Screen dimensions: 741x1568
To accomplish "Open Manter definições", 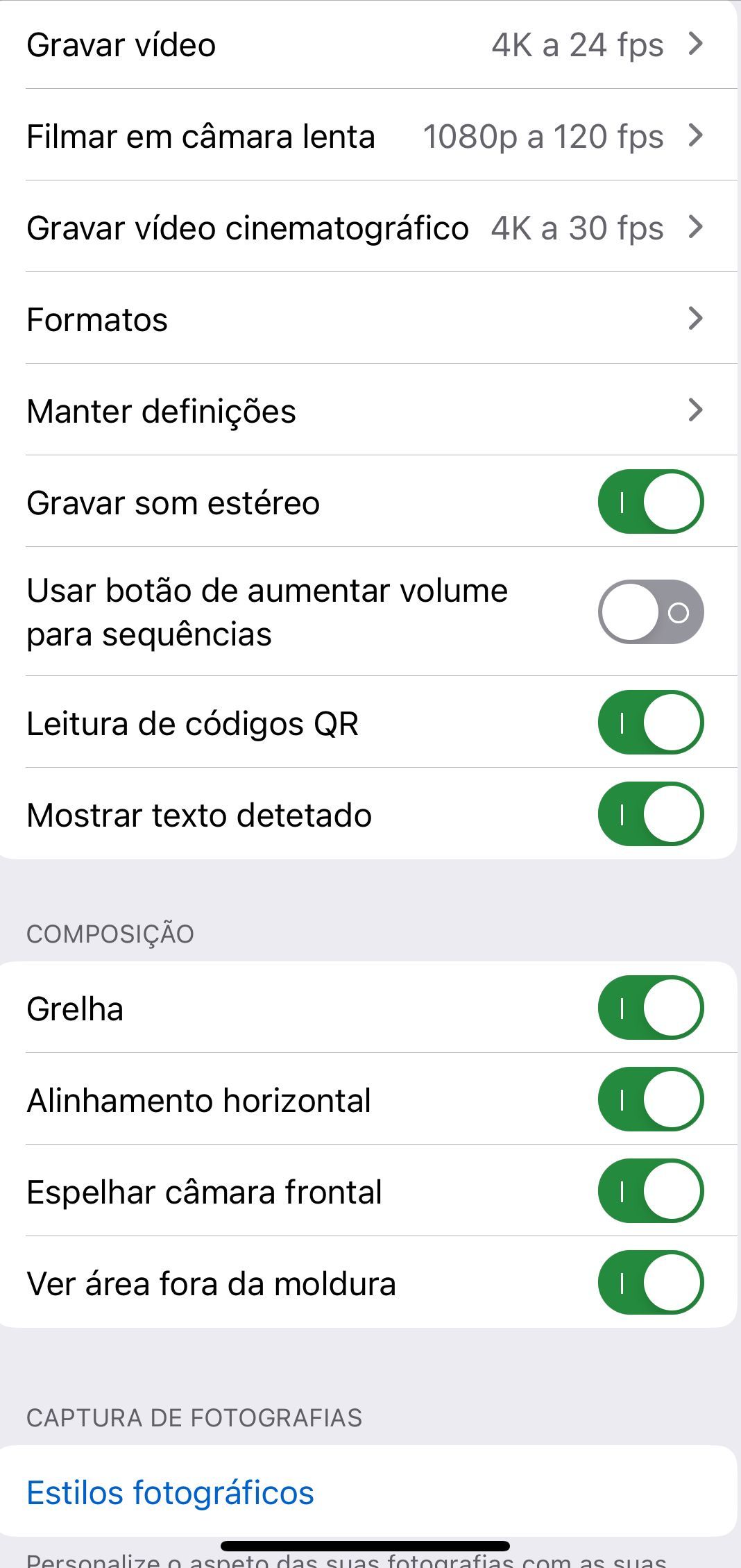I will click(x=368, y=411).
